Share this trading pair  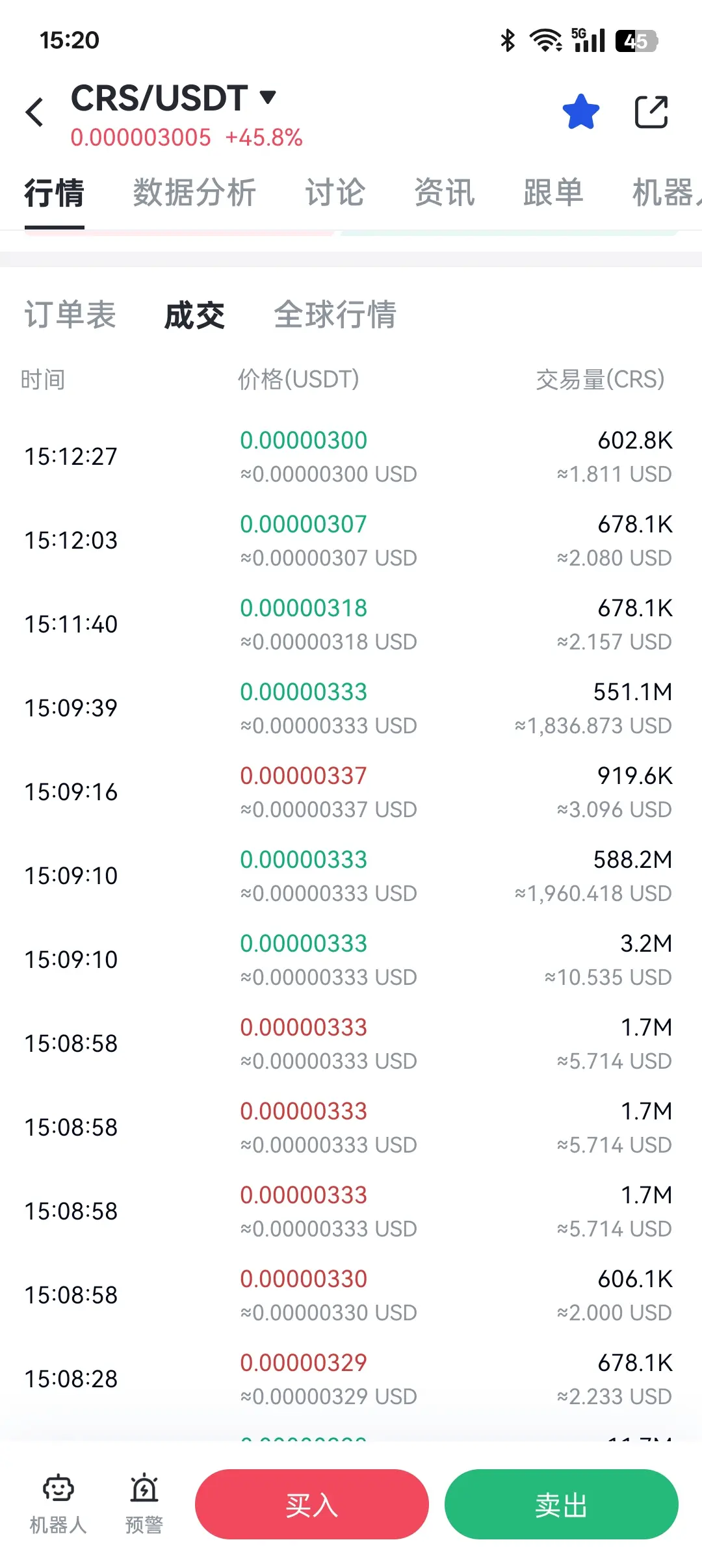651,112
